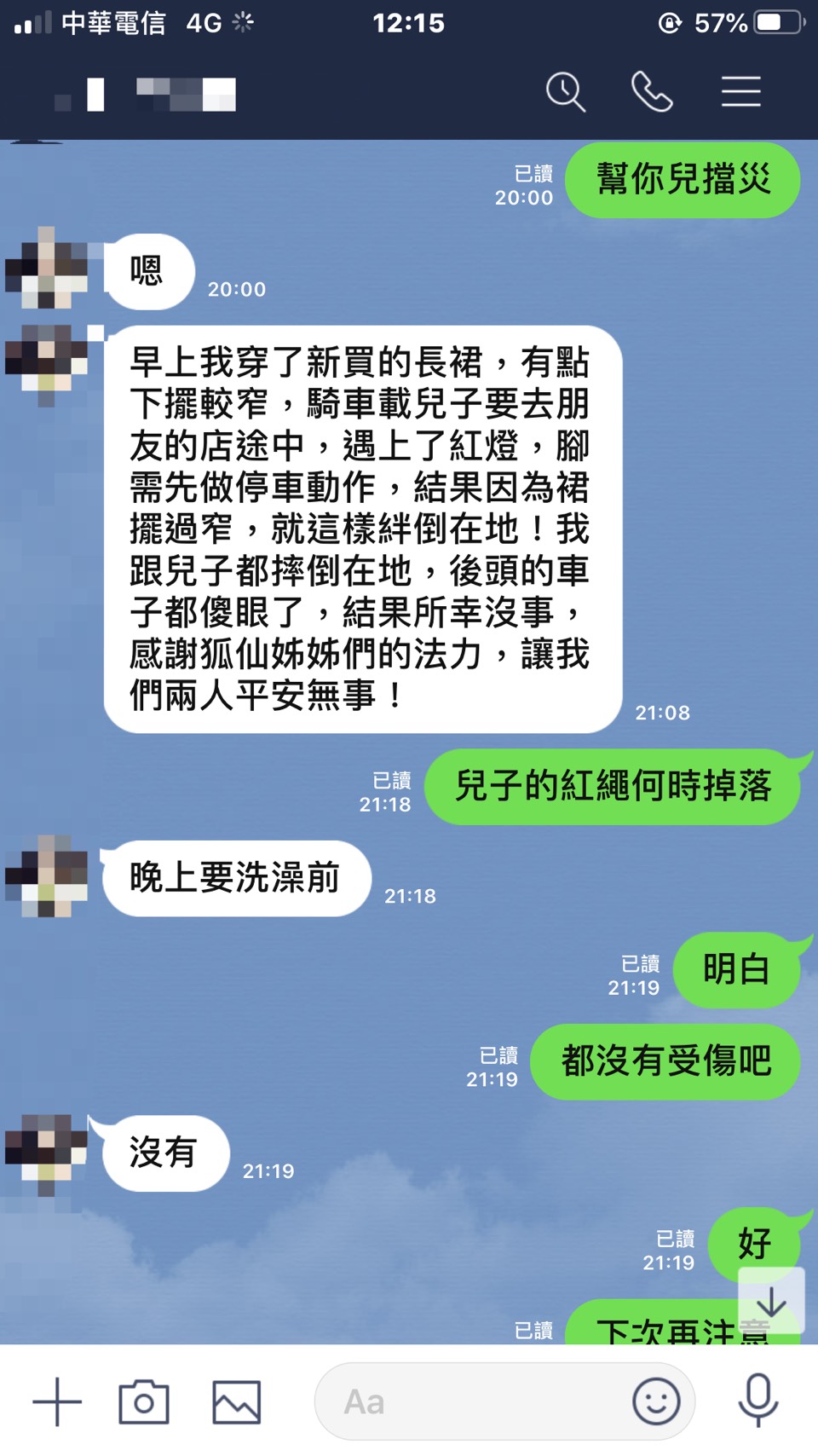Search within this chat conversation
818x1456 pixels.
tap(566, 92)
